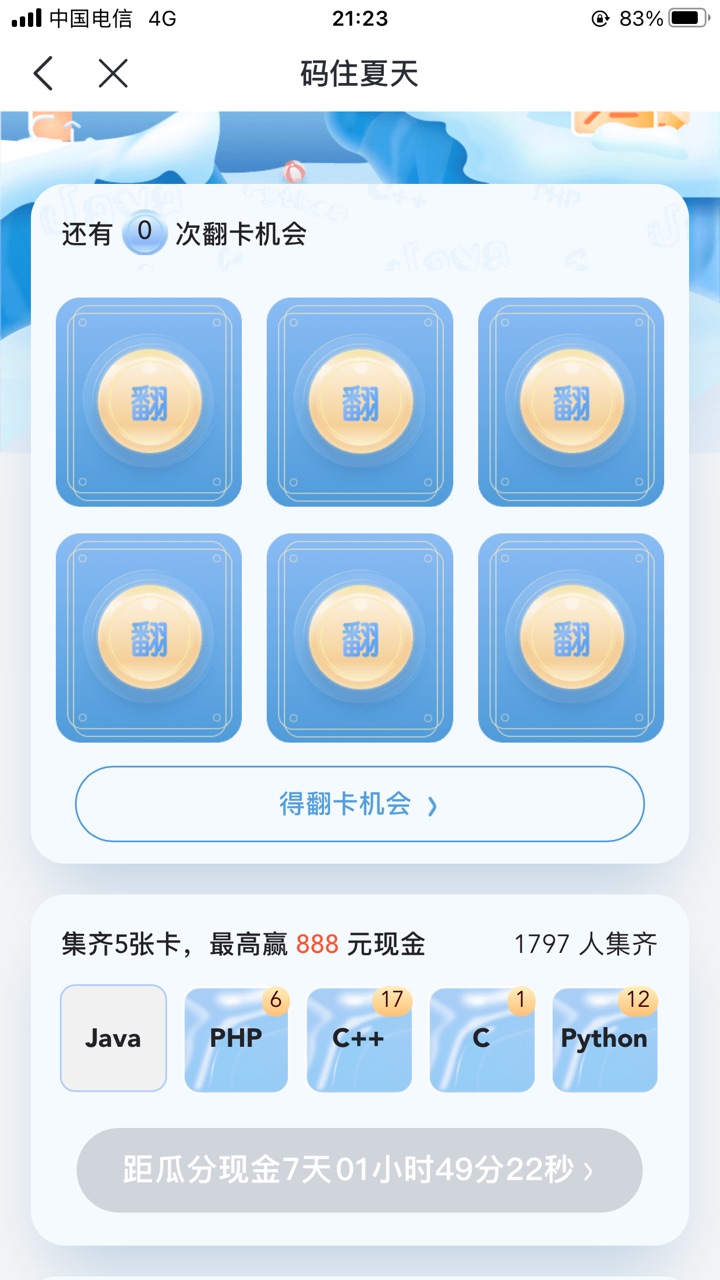
Task: Flip the last card in the bottom row
Action: (571, 638)
